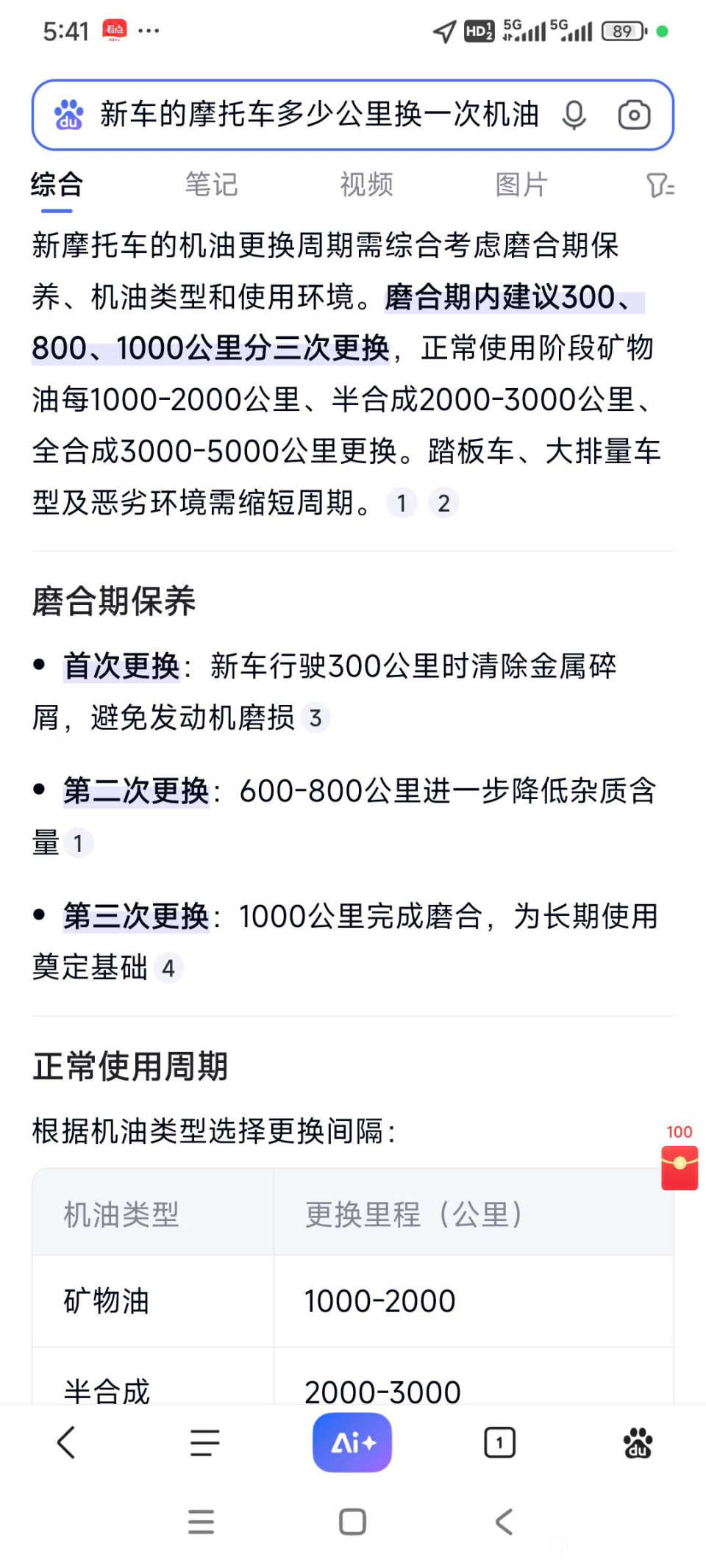
Task: Go back with the browser back arrow
Action: point(66,1442)
